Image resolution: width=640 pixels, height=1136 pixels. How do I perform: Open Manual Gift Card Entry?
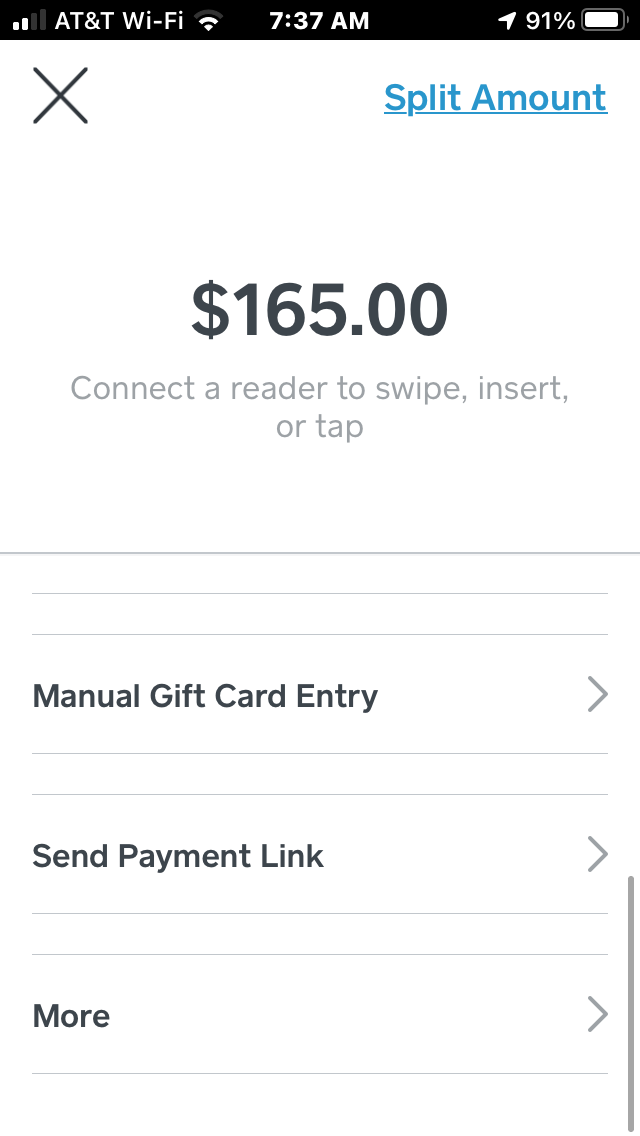click(x=319, y=695)
